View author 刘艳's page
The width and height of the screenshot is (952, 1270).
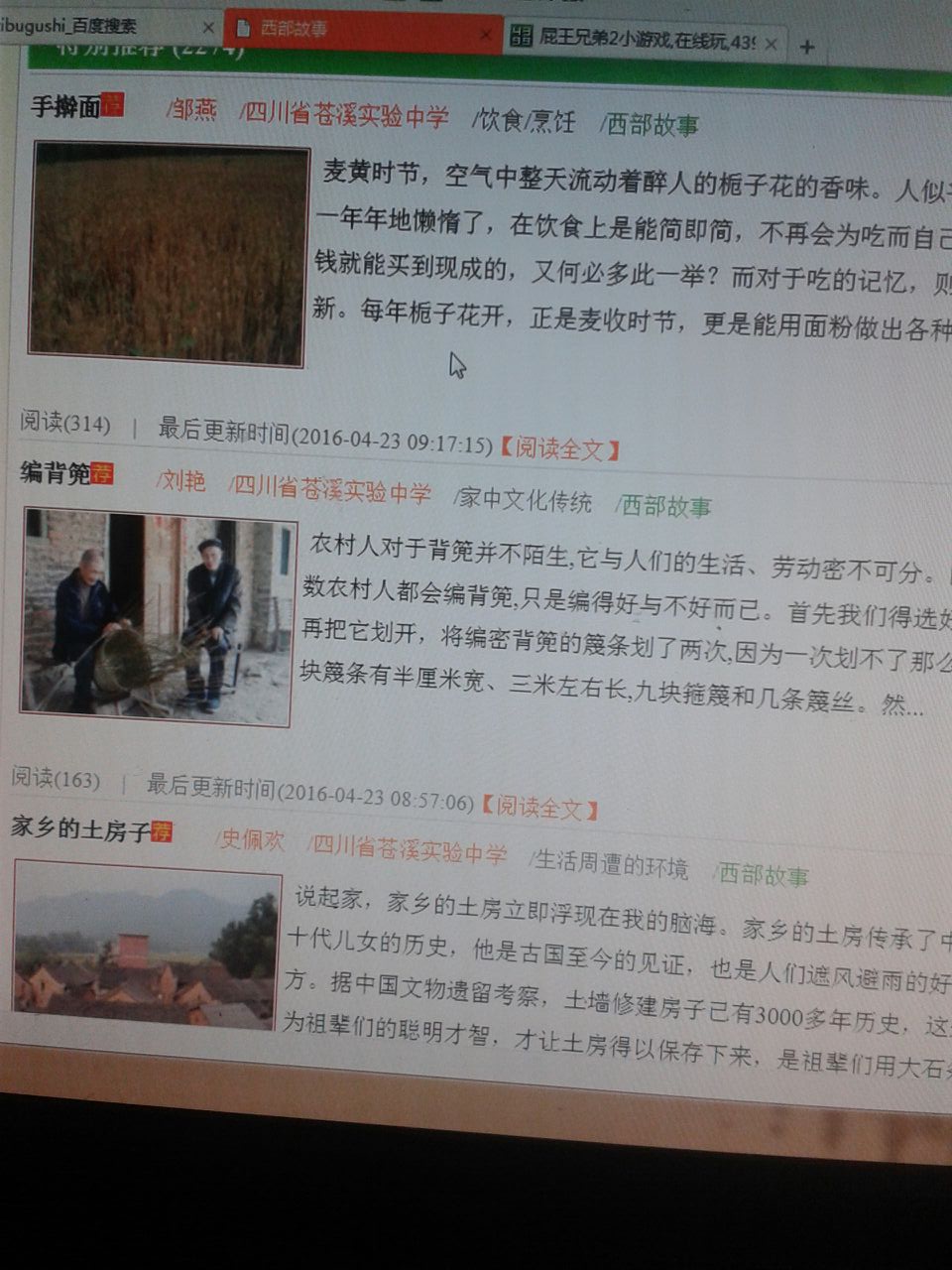coord(181,482)
